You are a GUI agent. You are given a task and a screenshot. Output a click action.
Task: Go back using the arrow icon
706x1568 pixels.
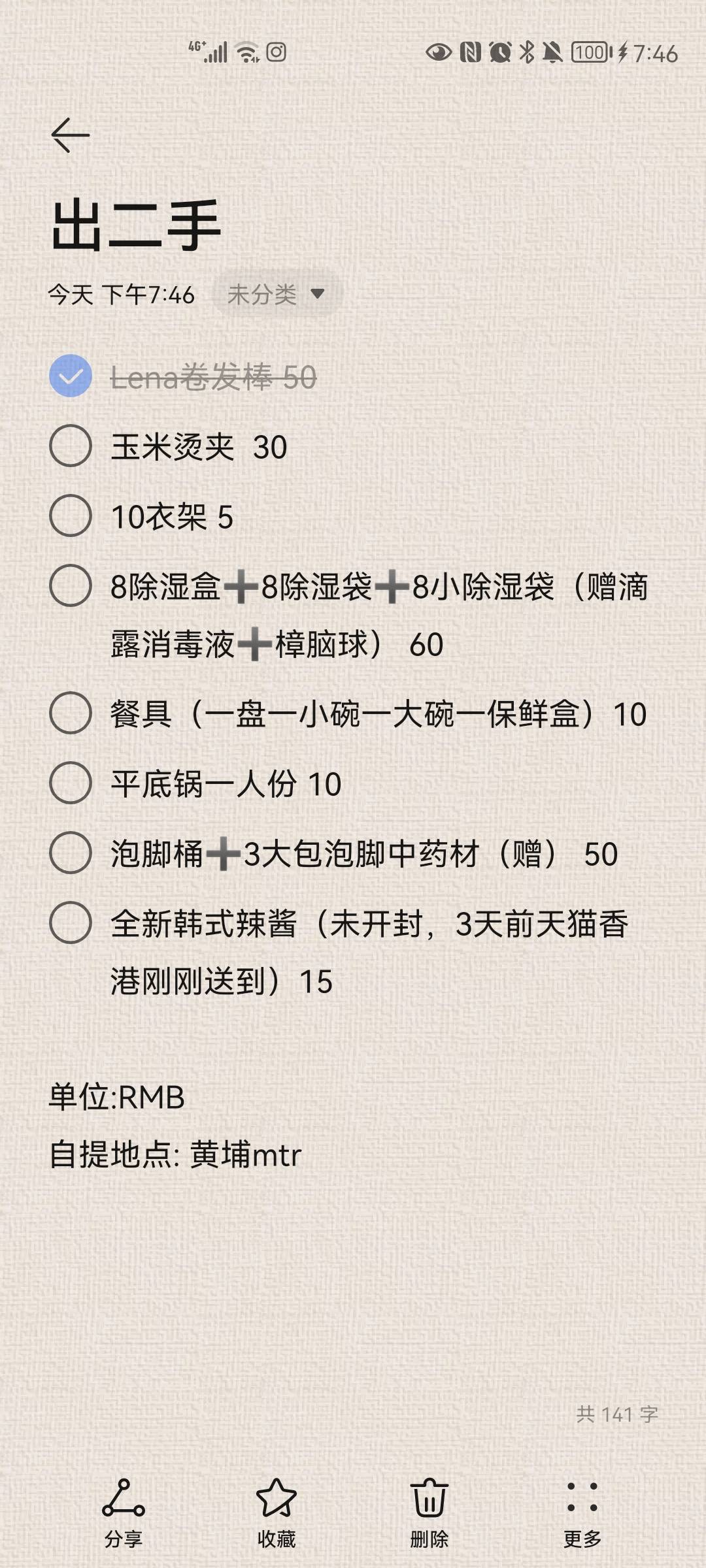[71, 135]
